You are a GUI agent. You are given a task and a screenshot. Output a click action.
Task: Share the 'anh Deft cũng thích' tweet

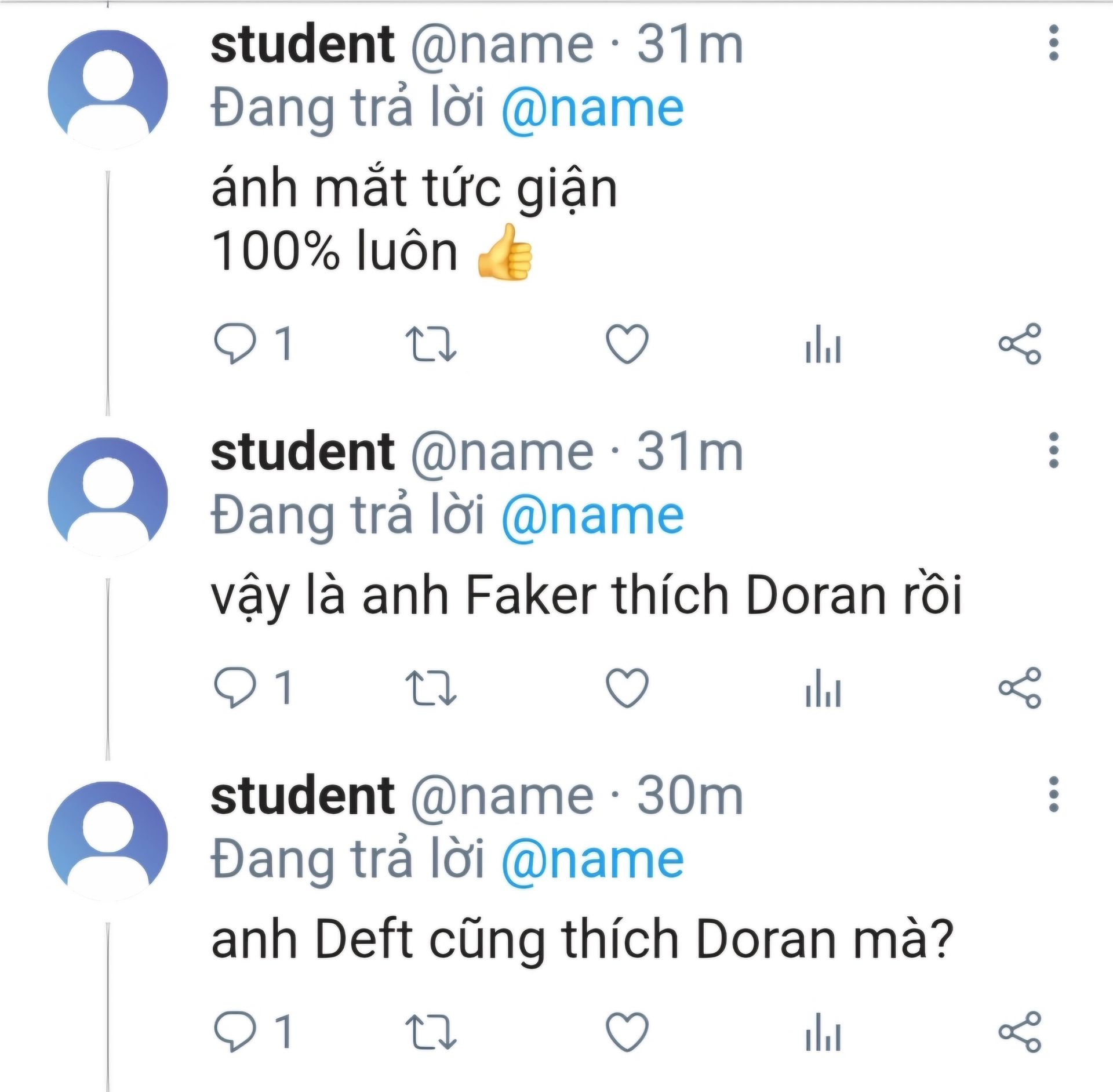[1020, 1032]
